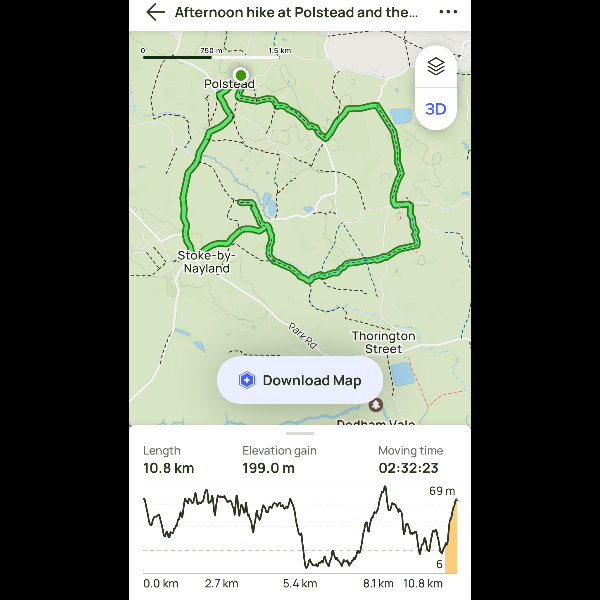Open the map layers selector
Viewport: 600px width, 600px height.
[x=435, y=66]
